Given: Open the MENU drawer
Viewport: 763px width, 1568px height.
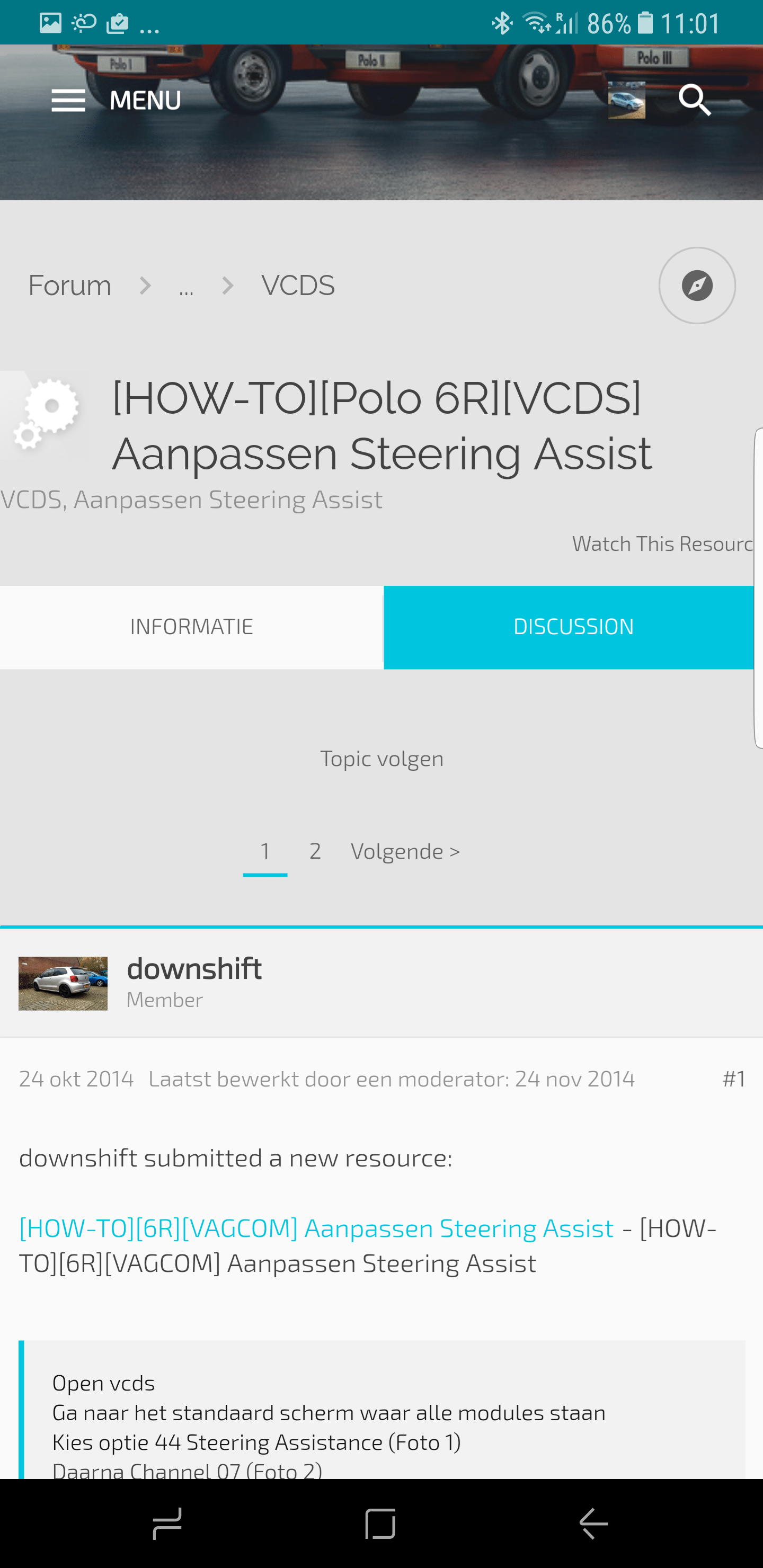Looking at the screenshot, I should (116, 101).
